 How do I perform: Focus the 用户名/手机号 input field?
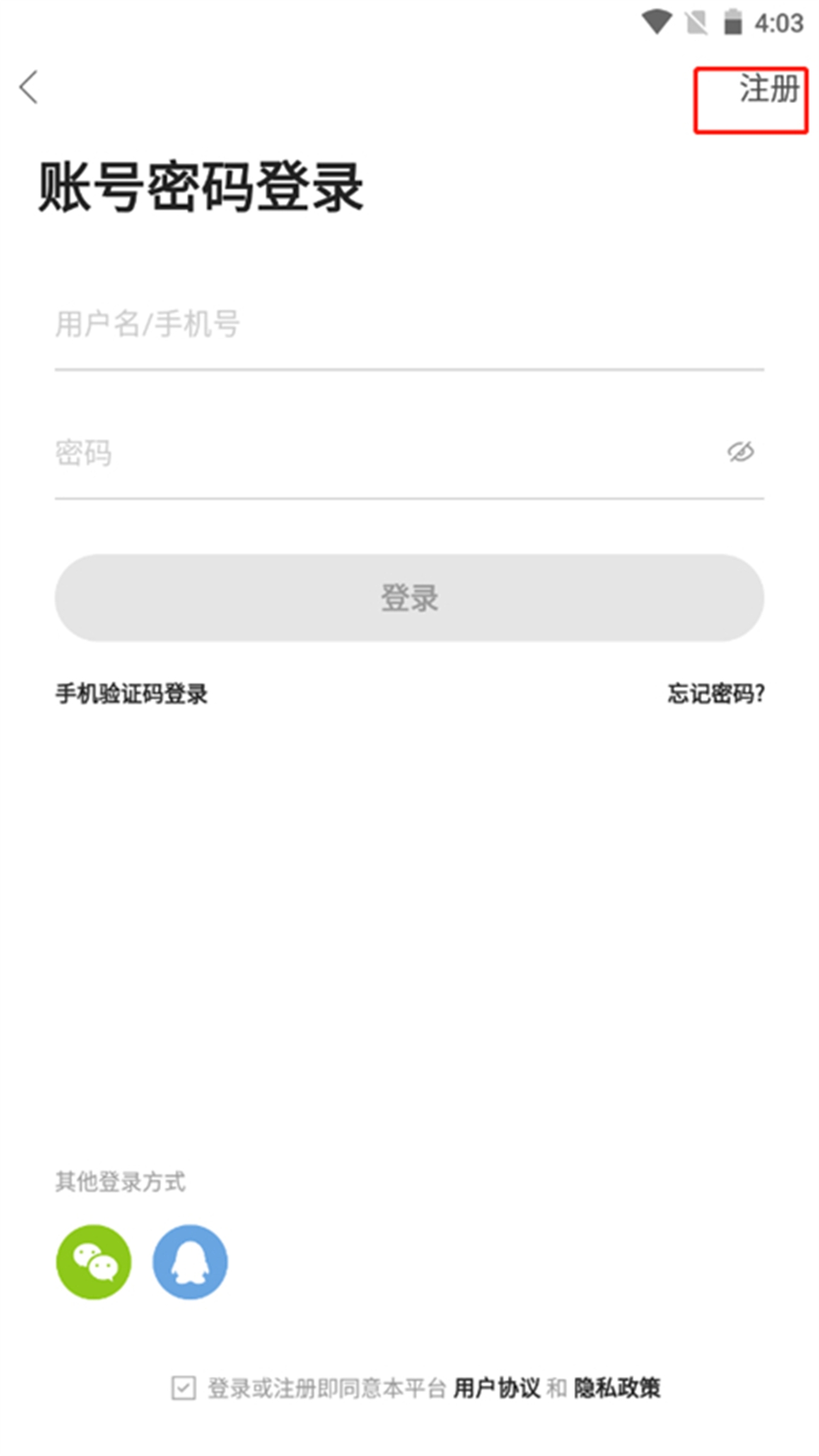click(408, 324)
